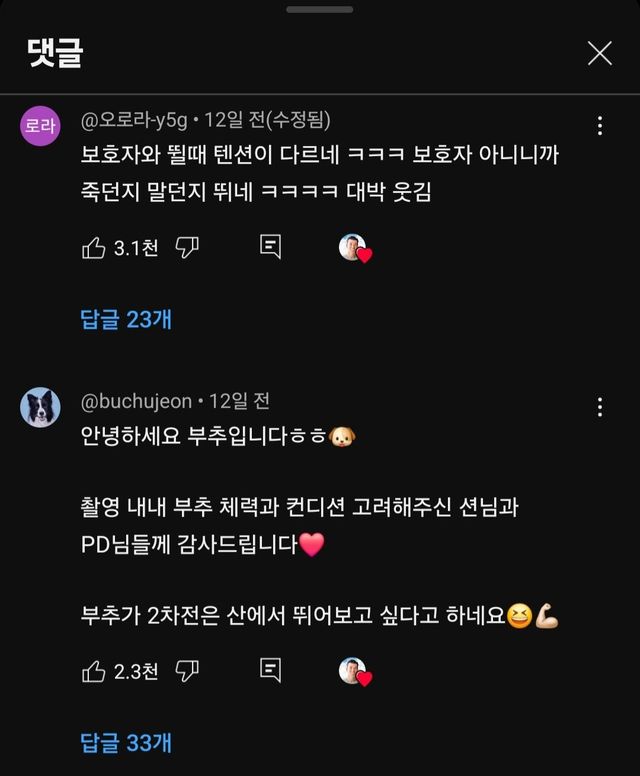Open overflow menu on @오로라-y5g's comment

pos(599,126)
